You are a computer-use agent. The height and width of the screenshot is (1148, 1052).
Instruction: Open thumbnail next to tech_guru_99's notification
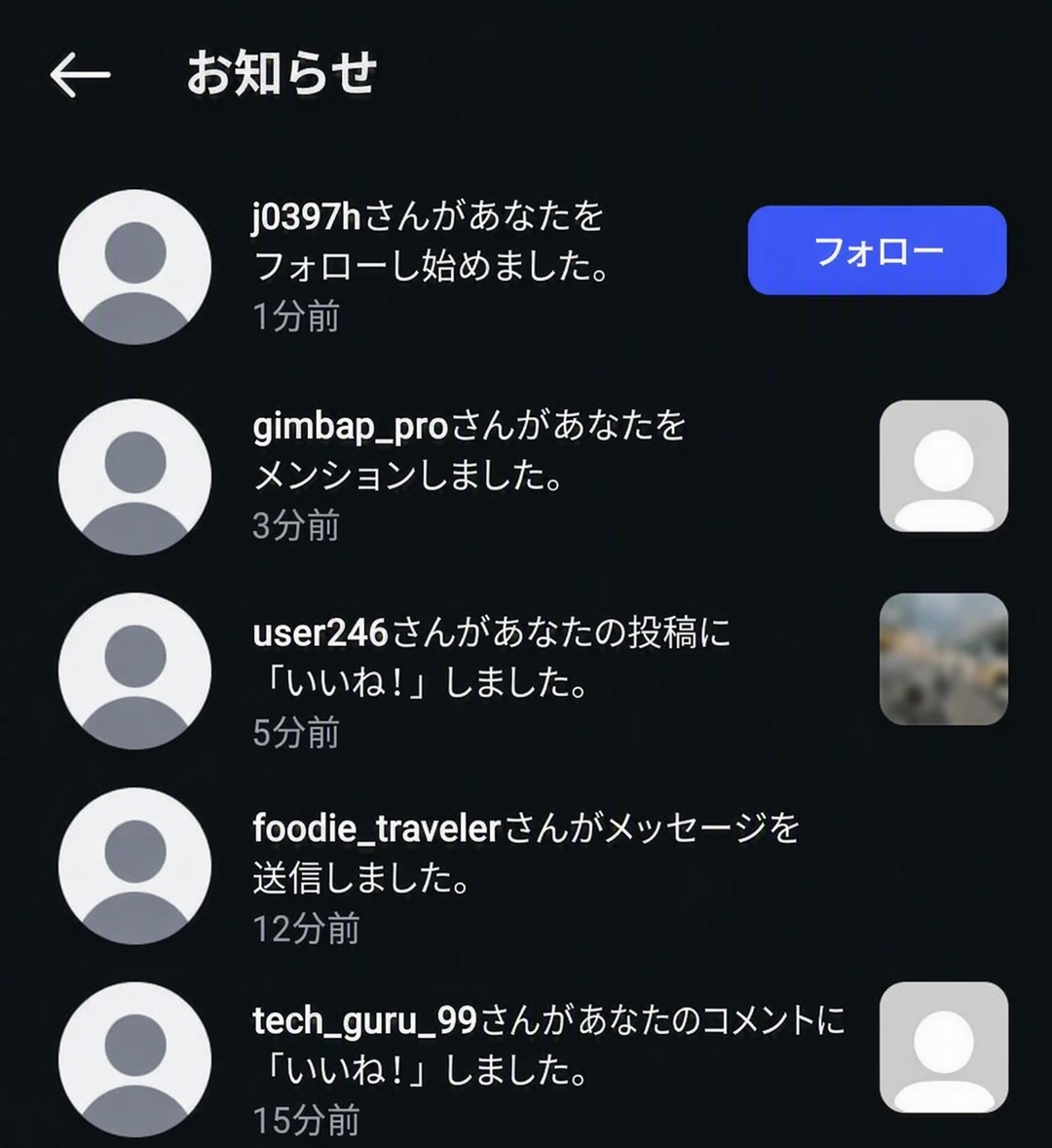pyautogui.click(x=943, y=1047)
